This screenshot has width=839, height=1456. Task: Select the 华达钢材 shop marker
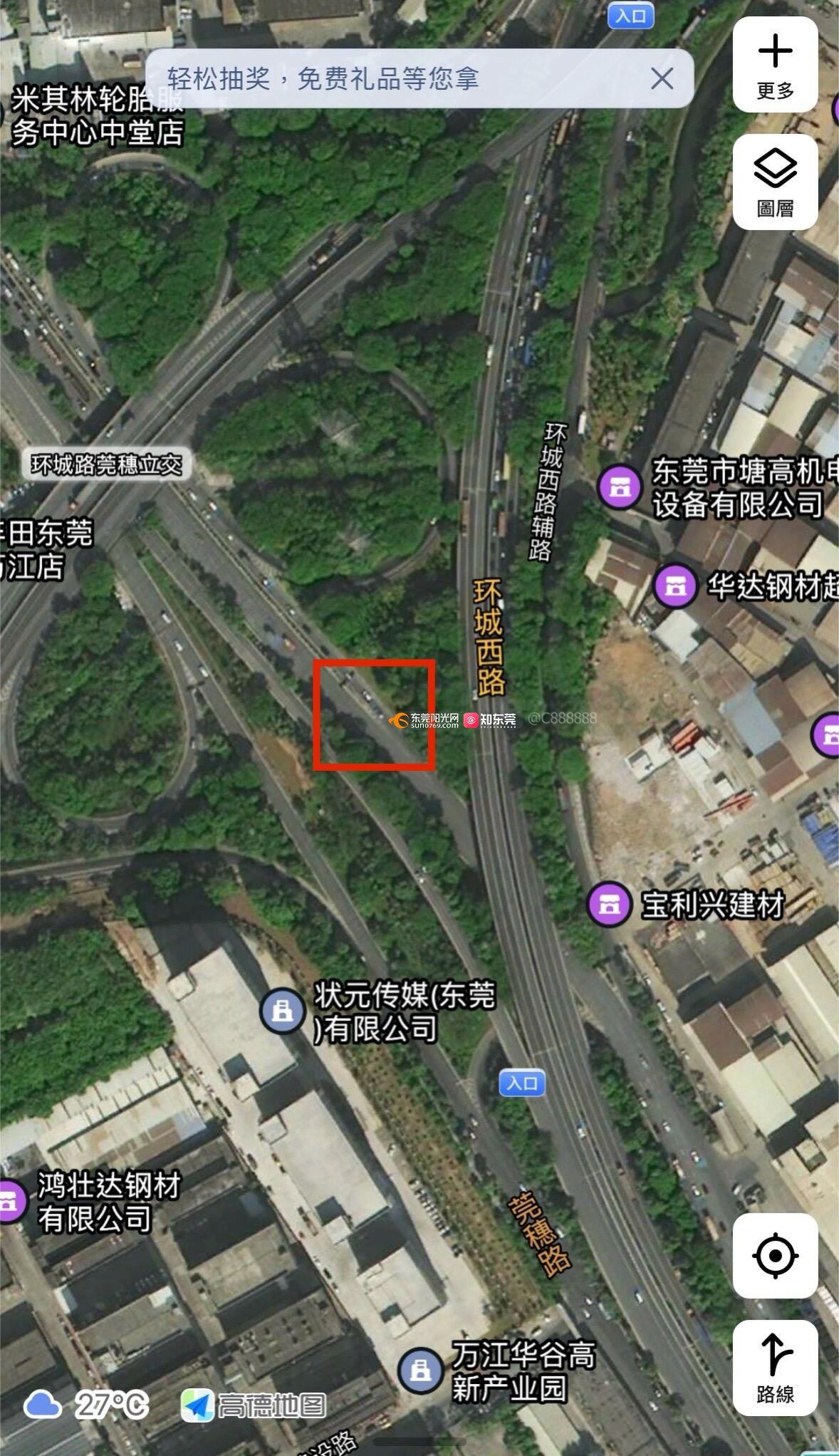coord(674,586)
